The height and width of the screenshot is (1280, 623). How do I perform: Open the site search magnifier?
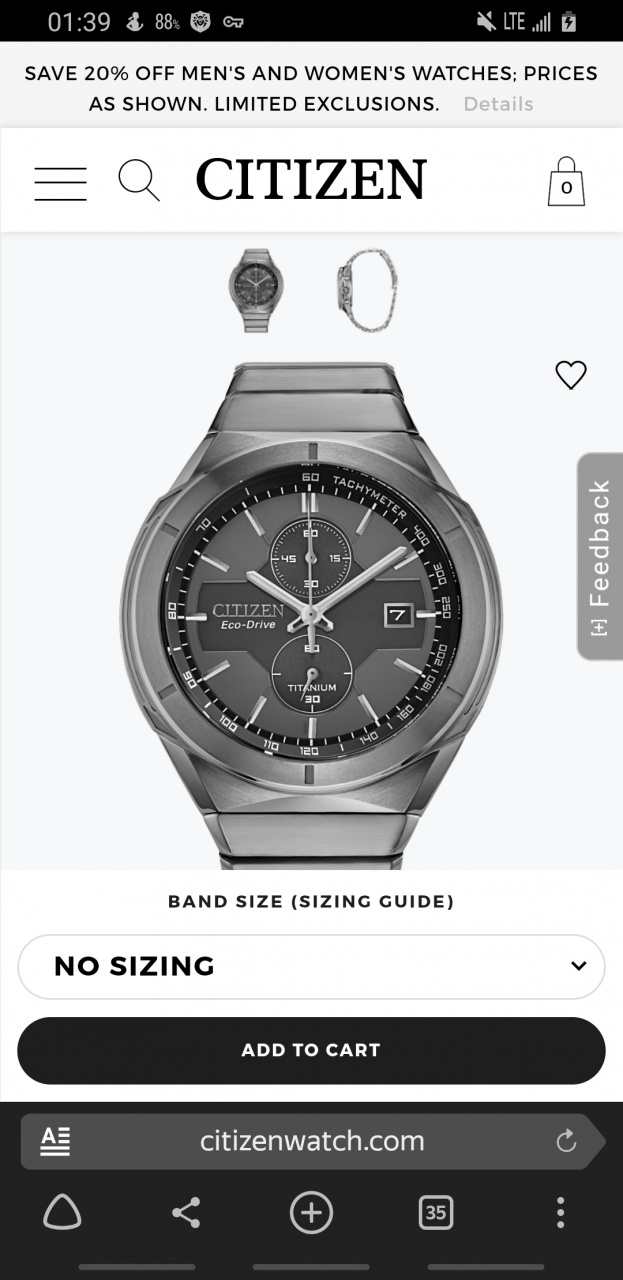click(139, 181)
